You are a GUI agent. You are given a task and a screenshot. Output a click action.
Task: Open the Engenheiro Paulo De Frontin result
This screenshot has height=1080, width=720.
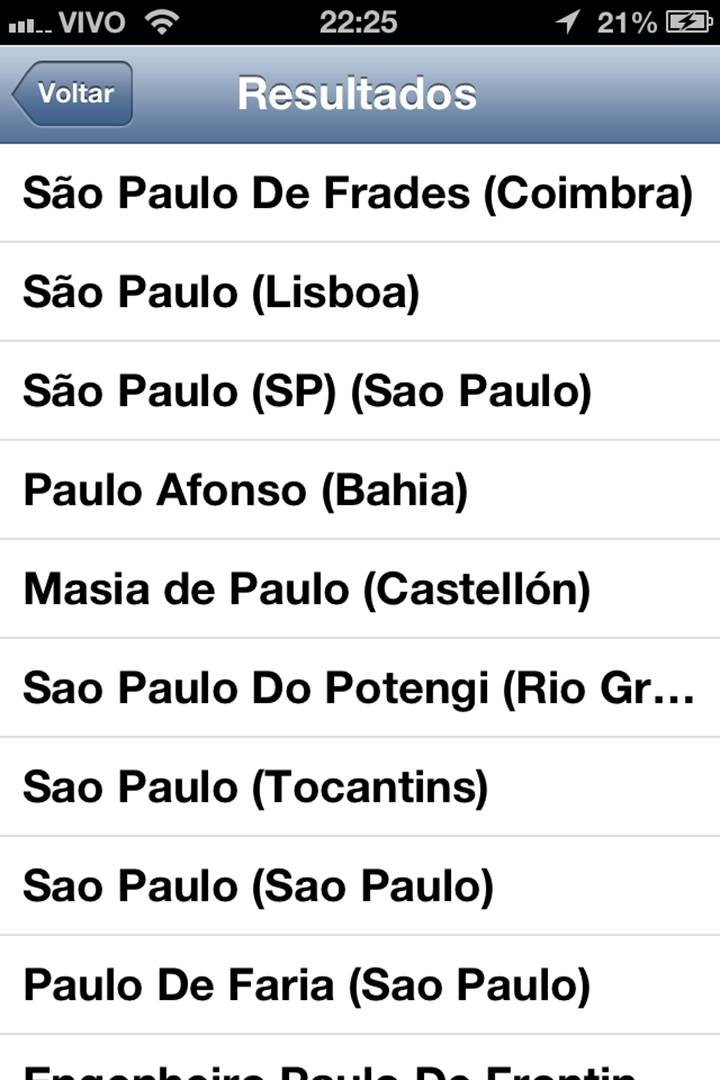tap(358, 1064)
